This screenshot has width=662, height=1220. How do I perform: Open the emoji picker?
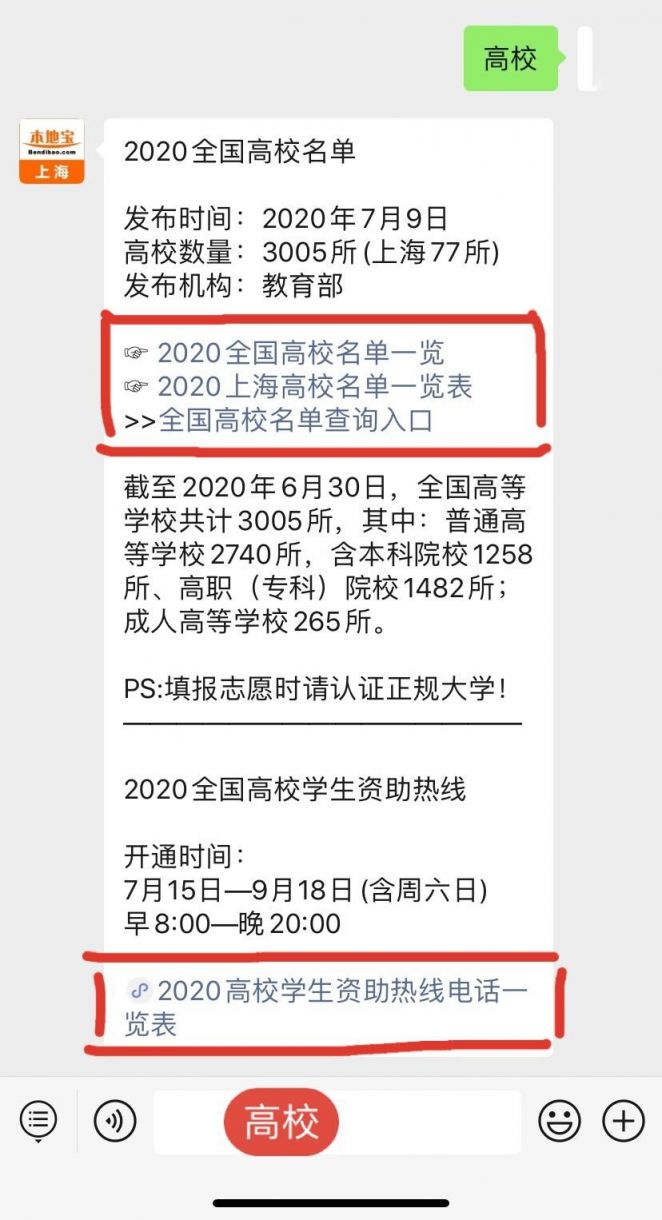coord(559,1121)
